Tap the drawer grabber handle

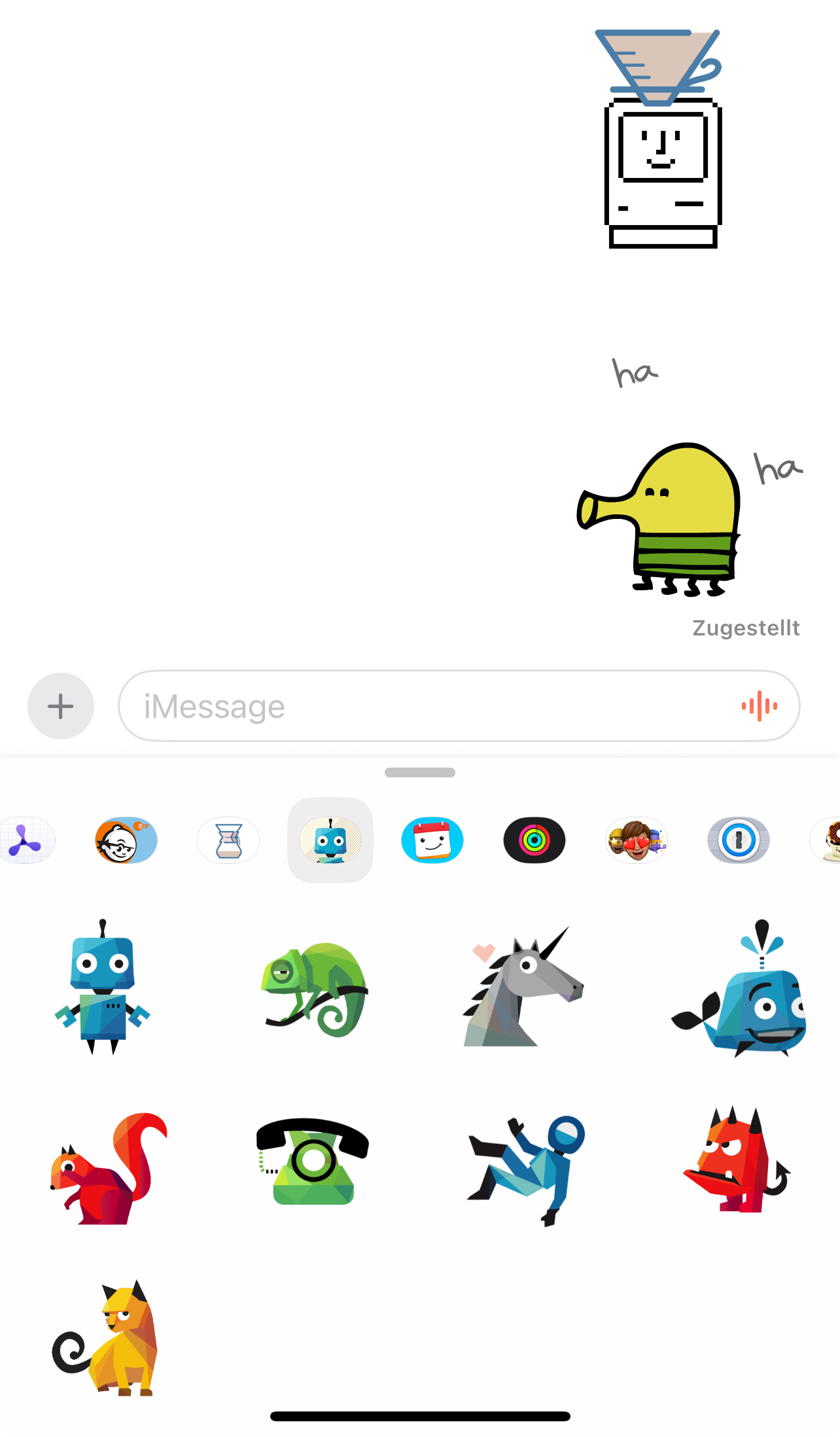click(x=420, y=772)
